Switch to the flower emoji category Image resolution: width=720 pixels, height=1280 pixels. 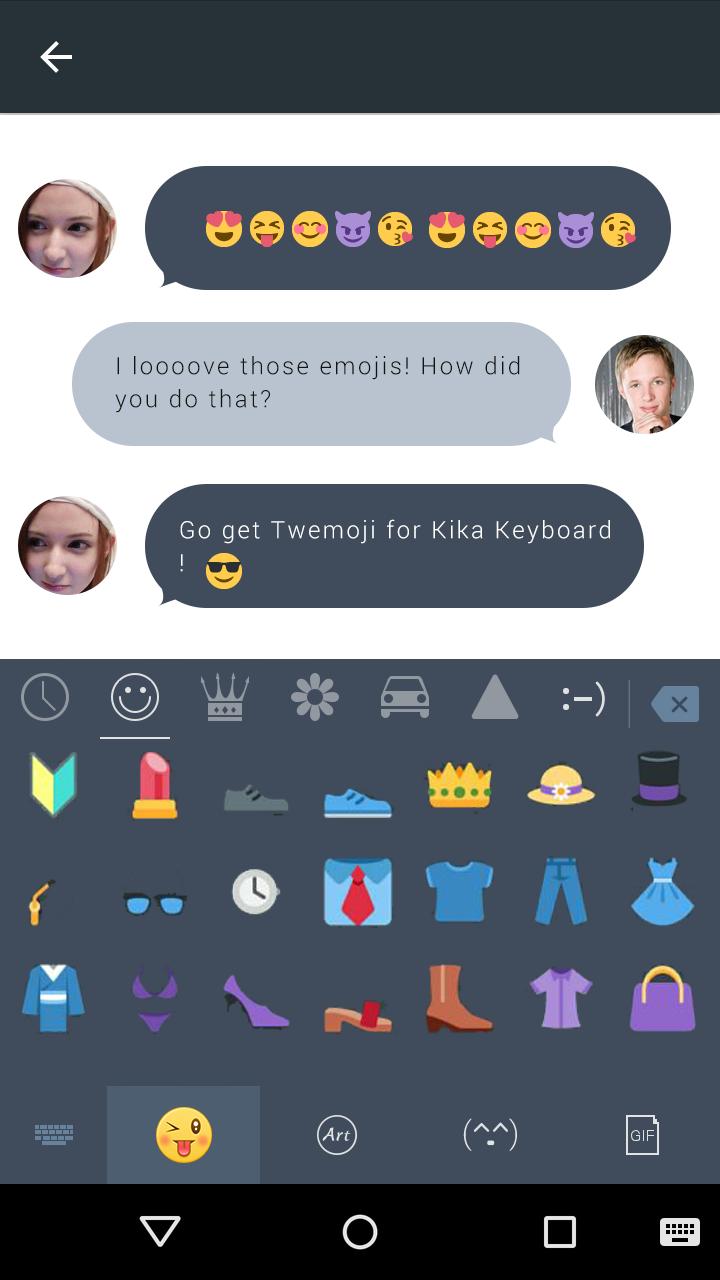(x=315, y=697)
